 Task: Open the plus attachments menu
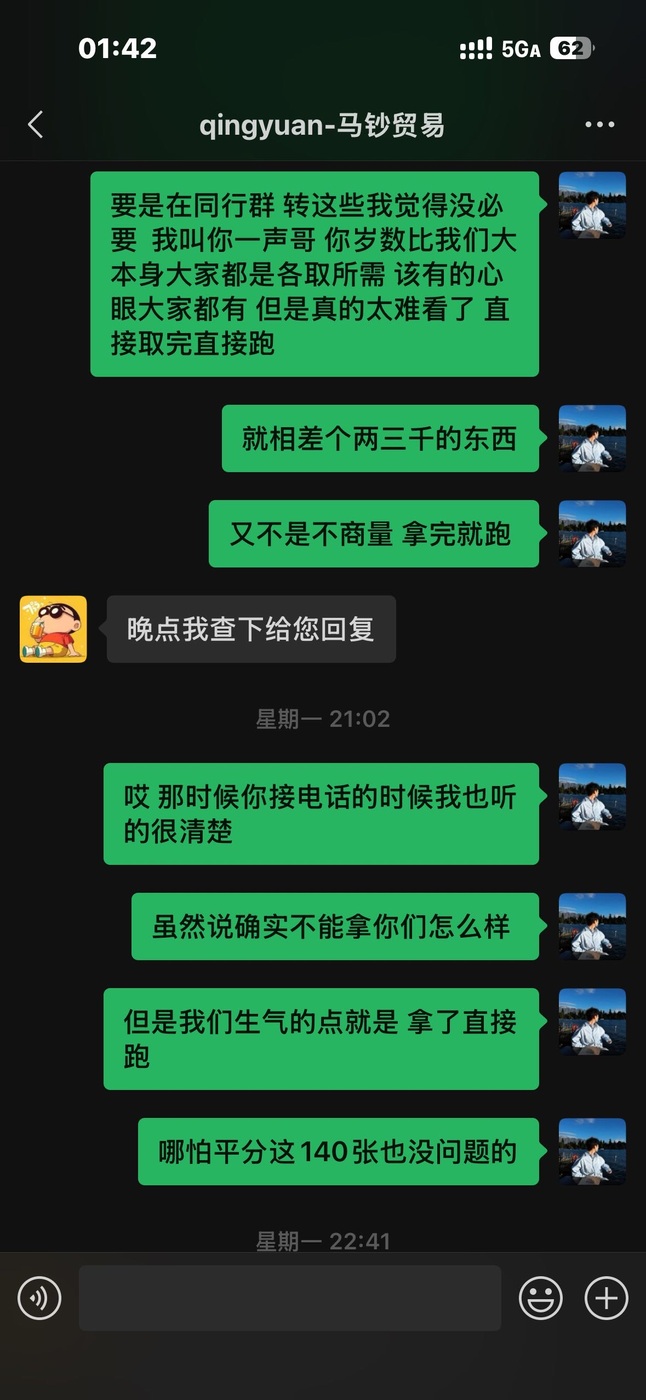click(x=606, y=1298)
